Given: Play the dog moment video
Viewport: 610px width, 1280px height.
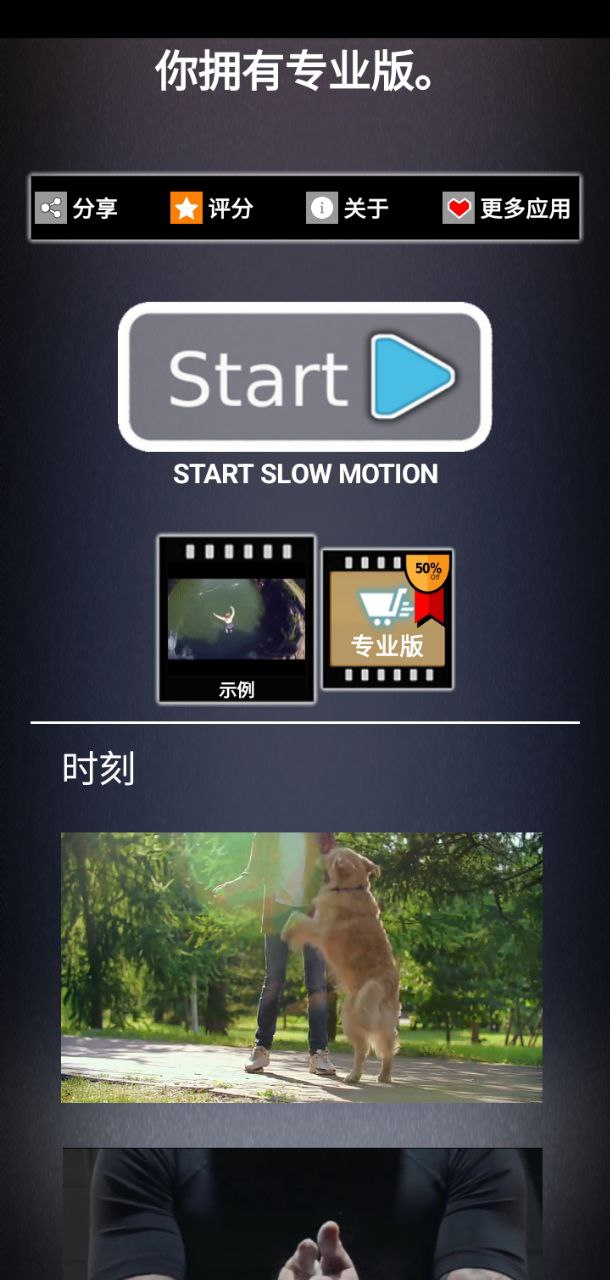Looking at the screenshot, I should coord(302,967).
